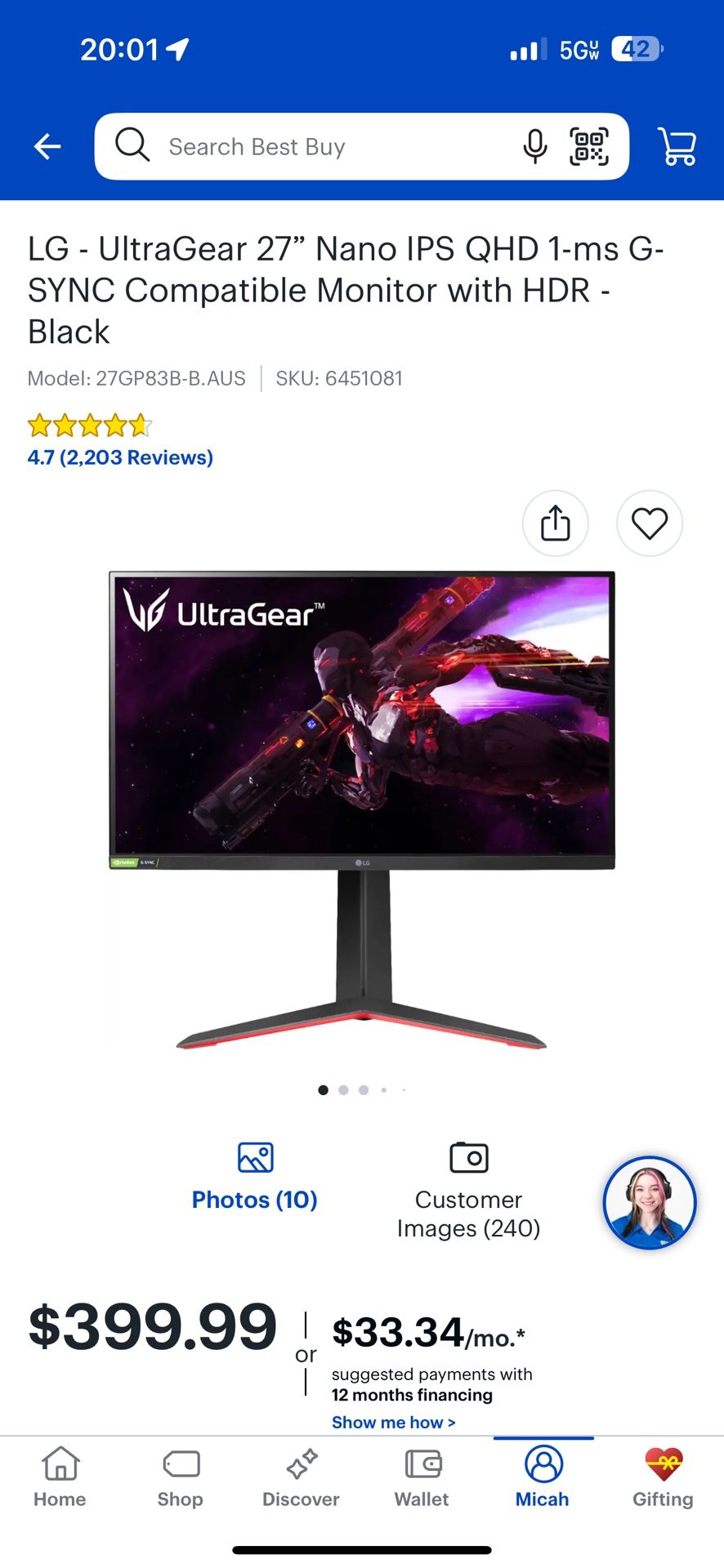Open the shopping cart
The image size is (724, 1568).
[x=677, y=147]
